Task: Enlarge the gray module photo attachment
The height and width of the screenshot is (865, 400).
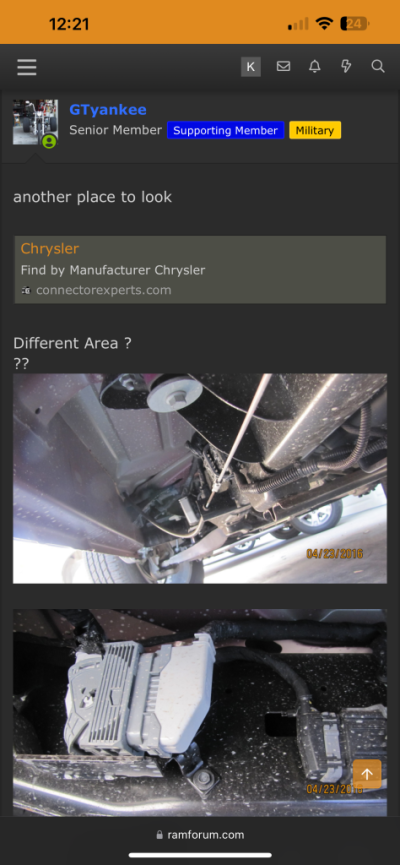Action: (x=200, y=712)
